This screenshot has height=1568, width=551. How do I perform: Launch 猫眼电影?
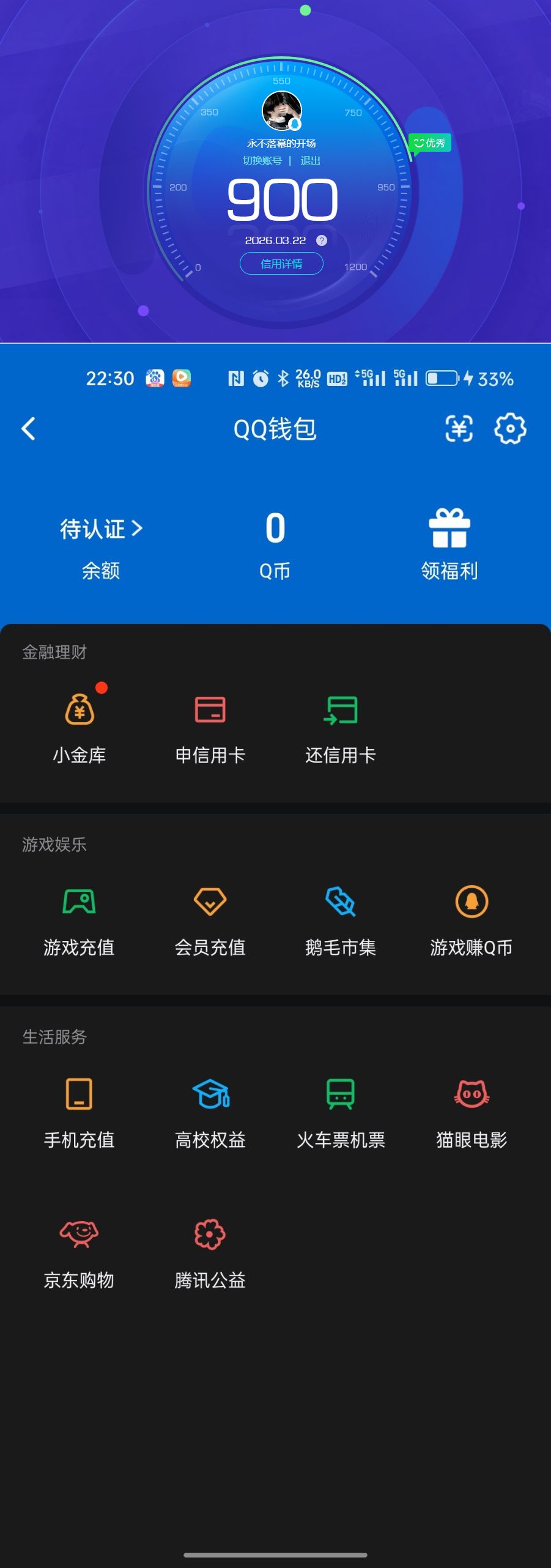point(471,1112)
